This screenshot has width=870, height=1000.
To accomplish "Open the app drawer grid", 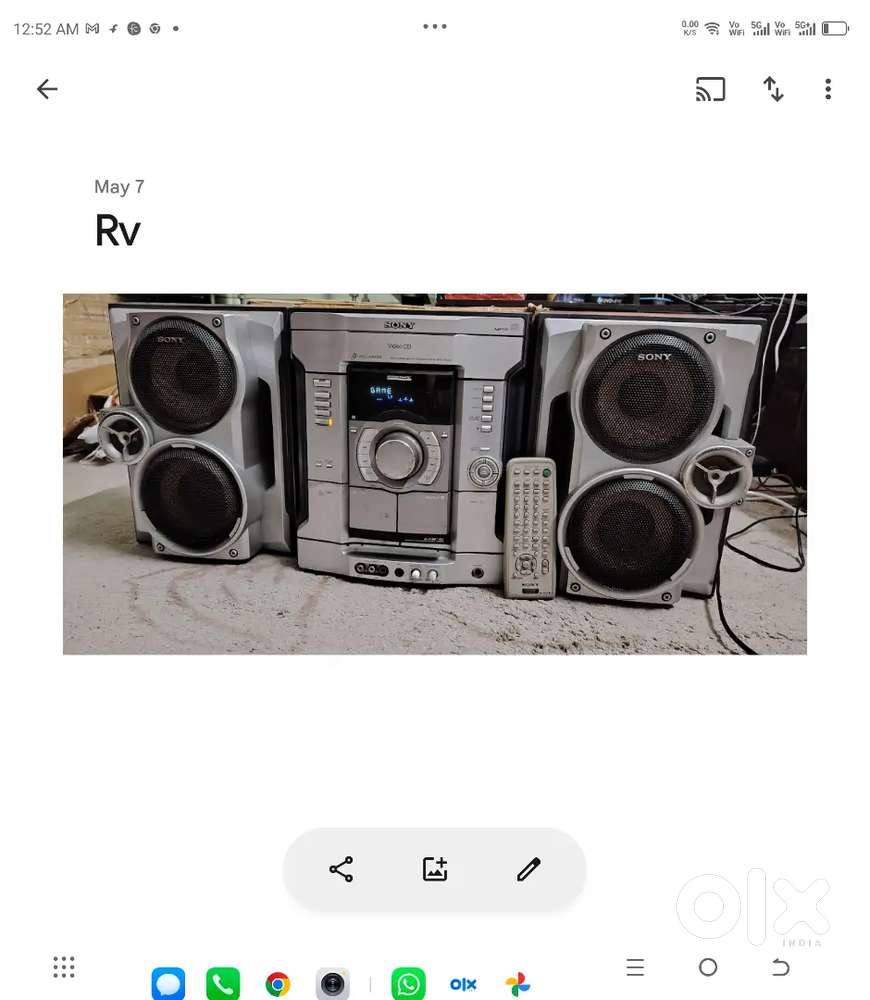I will 64,967.
